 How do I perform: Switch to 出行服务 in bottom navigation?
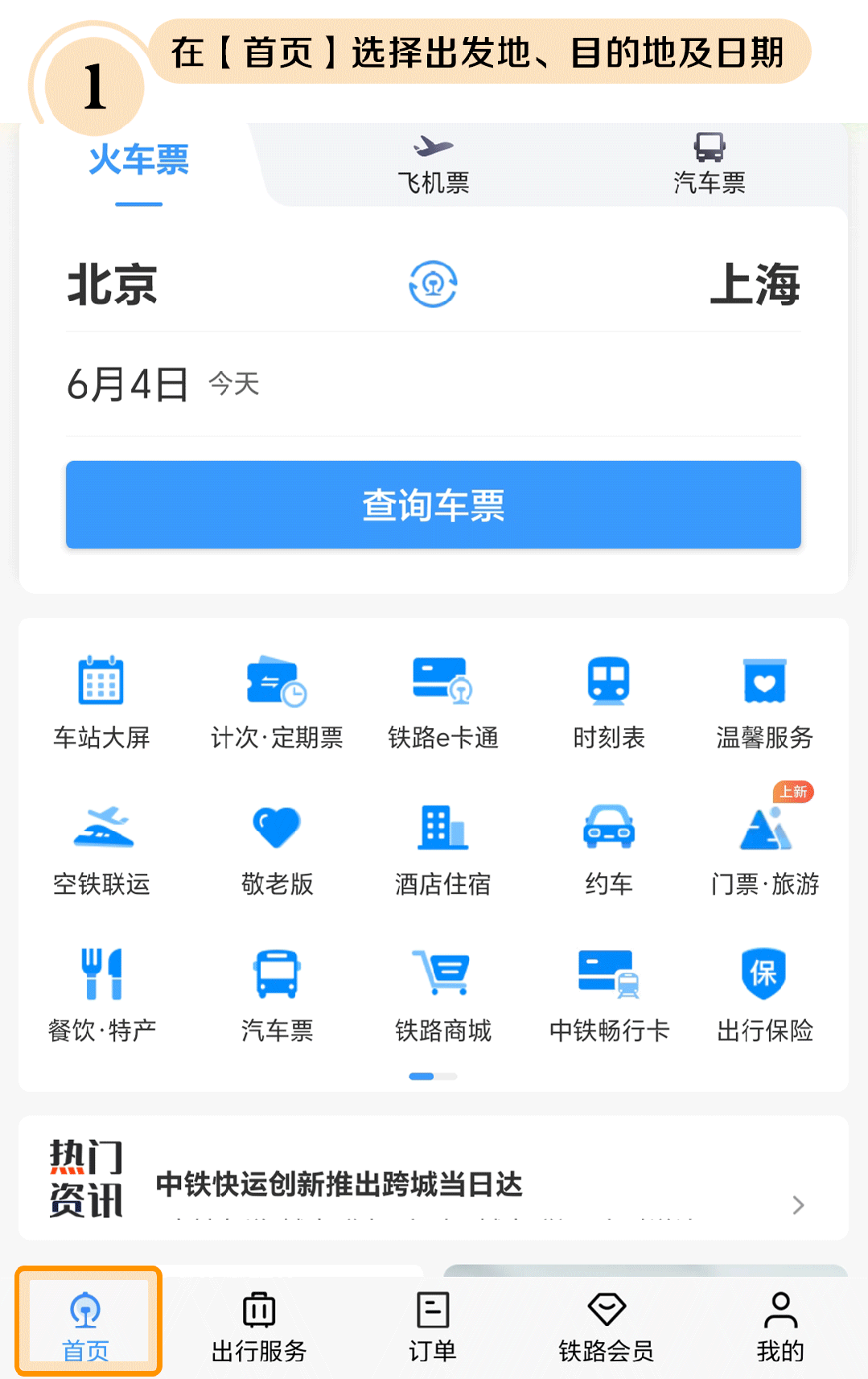click(x=259, y=1328)
